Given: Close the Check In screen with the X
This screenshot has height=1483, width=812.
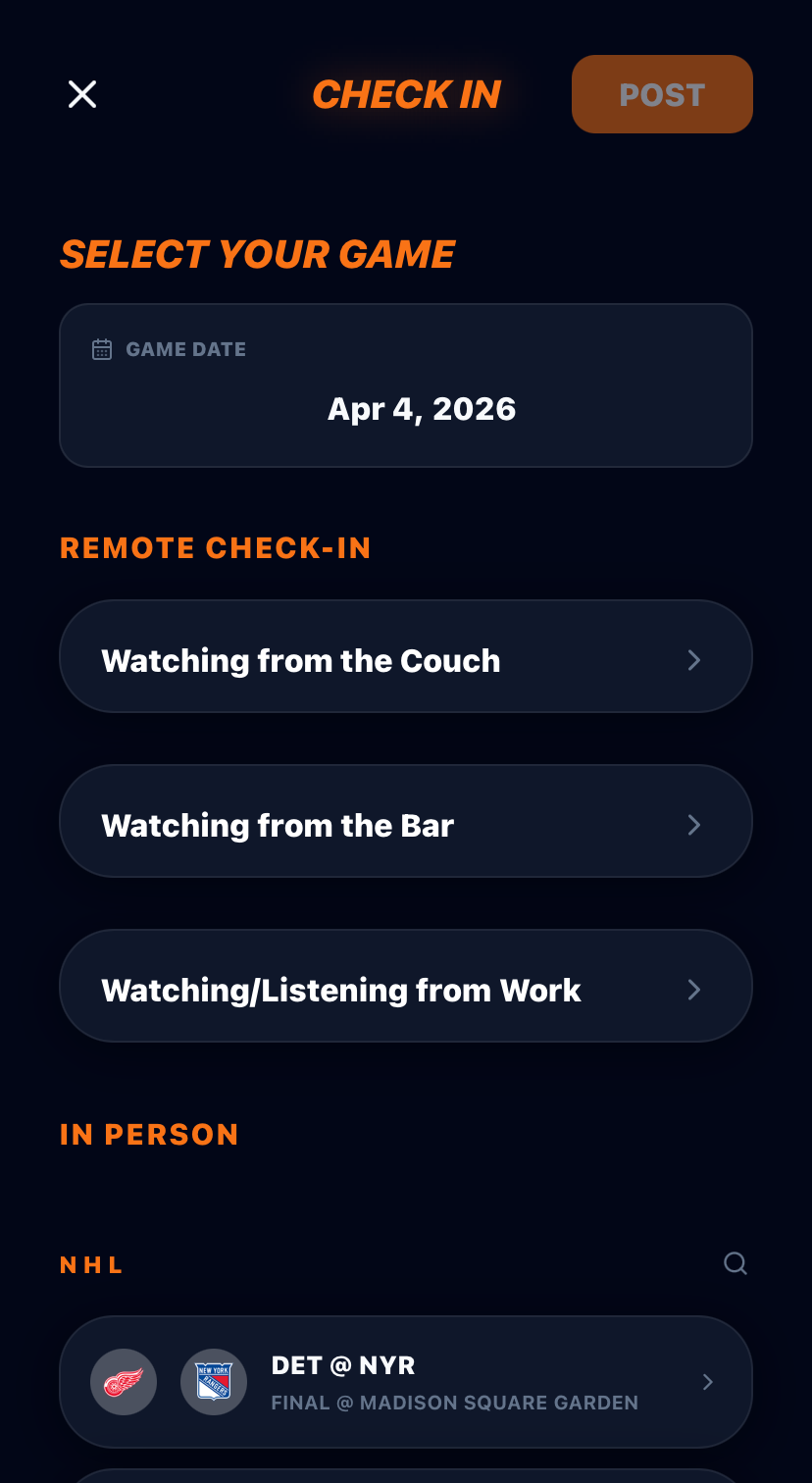Looking at the screenshot, I should 82,93.
